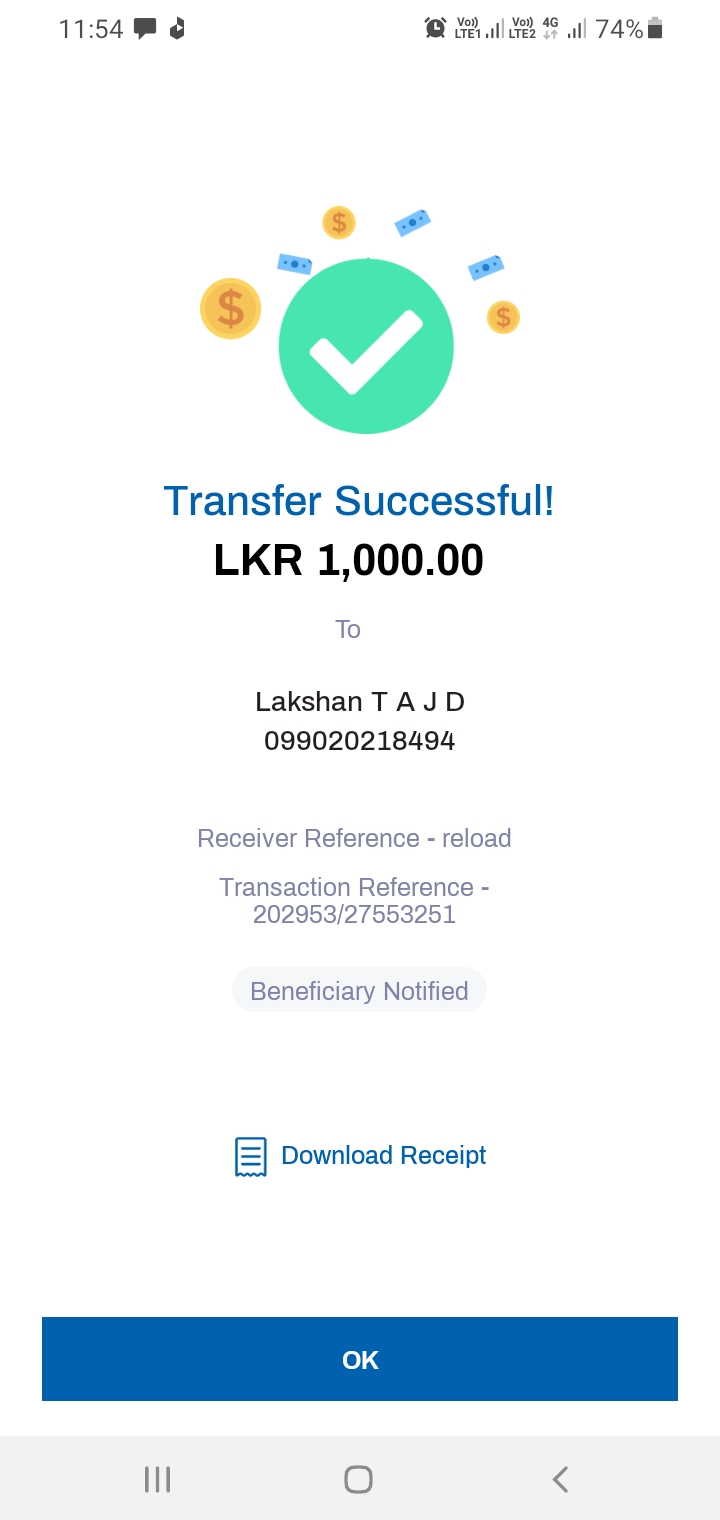Download the transfer receipt
This screenshot has width=720, height=1520.
[x=361, y=1156]
